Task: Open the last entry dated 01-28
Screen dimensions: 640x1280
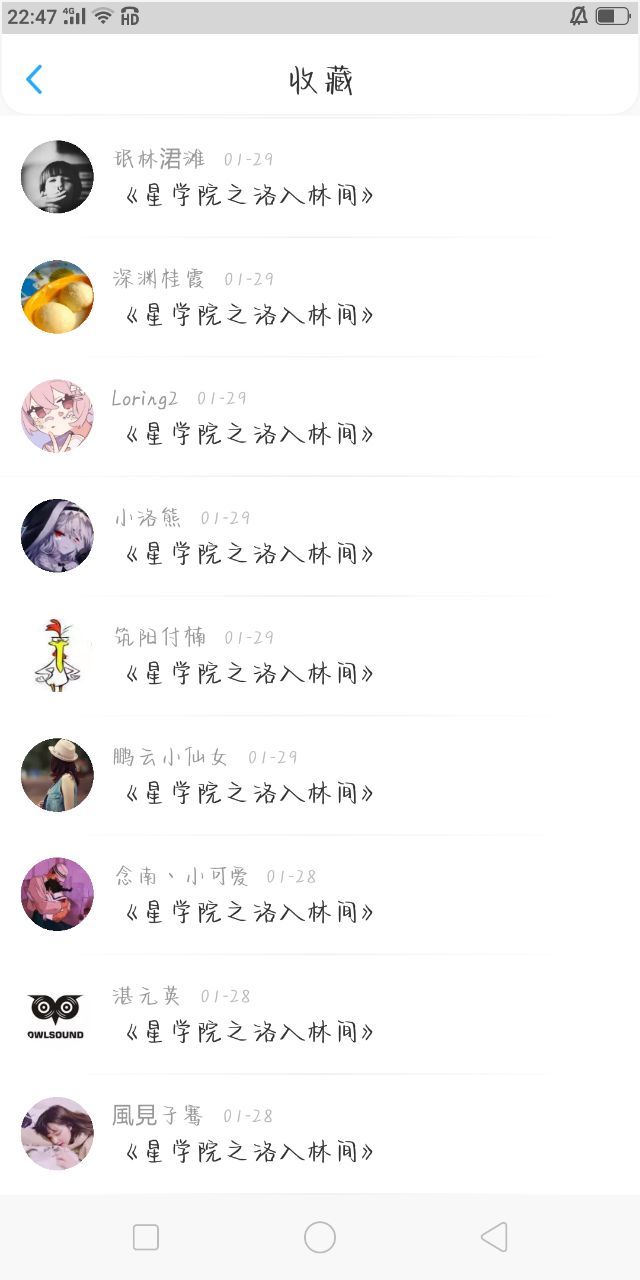Action: point(250,1151)
